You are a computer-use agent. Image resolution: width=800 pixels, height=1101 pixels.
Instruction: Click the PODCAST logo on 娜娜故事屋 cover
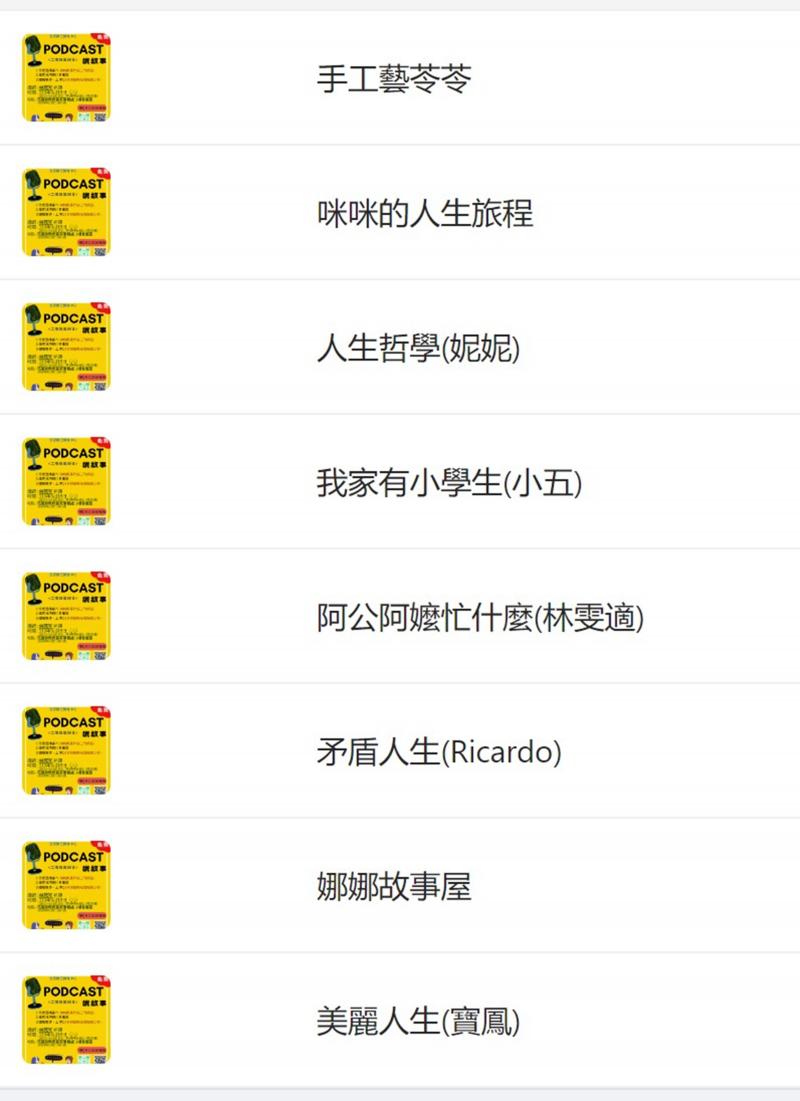tap(63, 858)
